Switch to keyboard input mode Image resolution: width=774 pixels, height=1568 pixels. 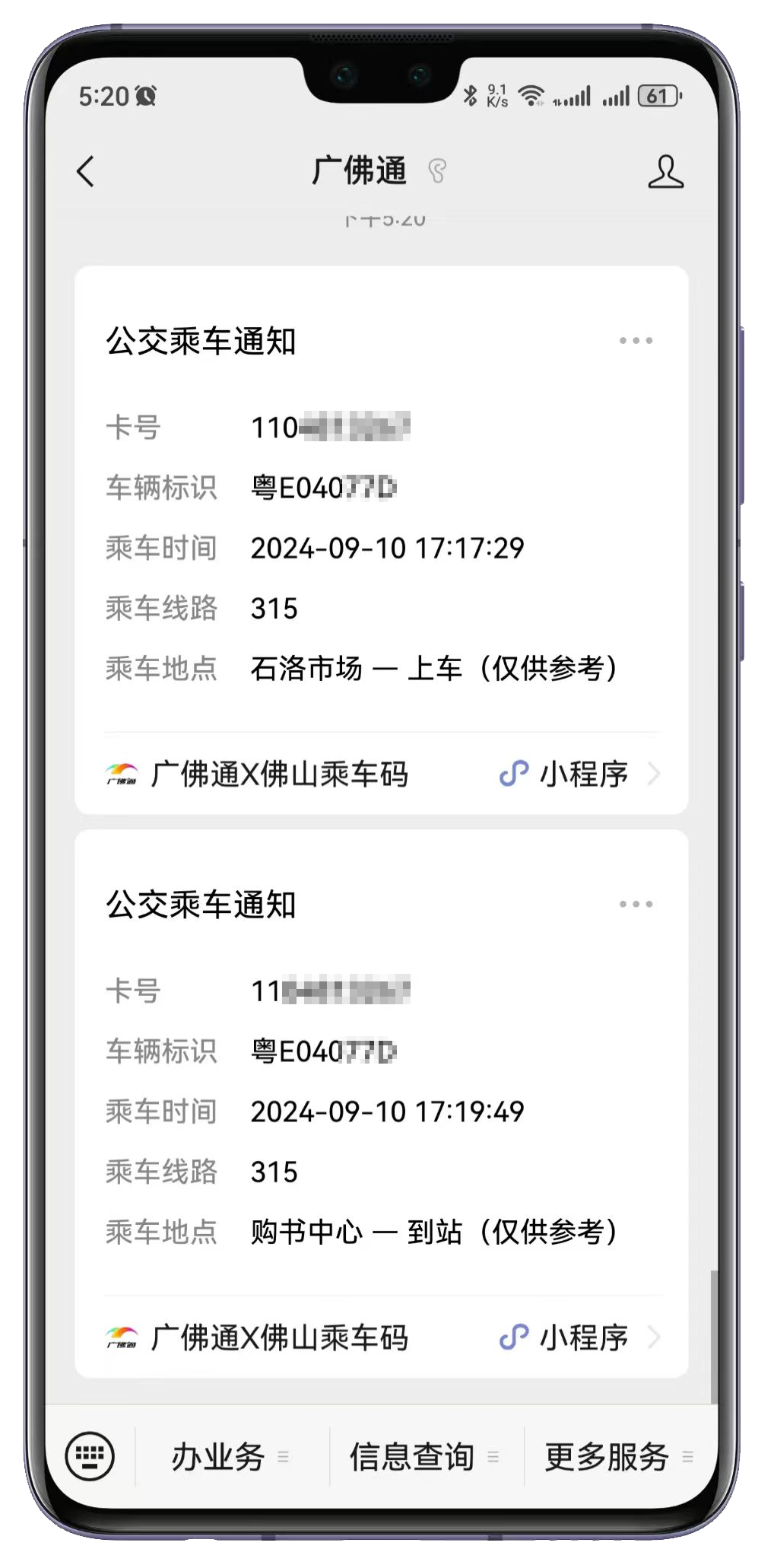click(90, 1456)
